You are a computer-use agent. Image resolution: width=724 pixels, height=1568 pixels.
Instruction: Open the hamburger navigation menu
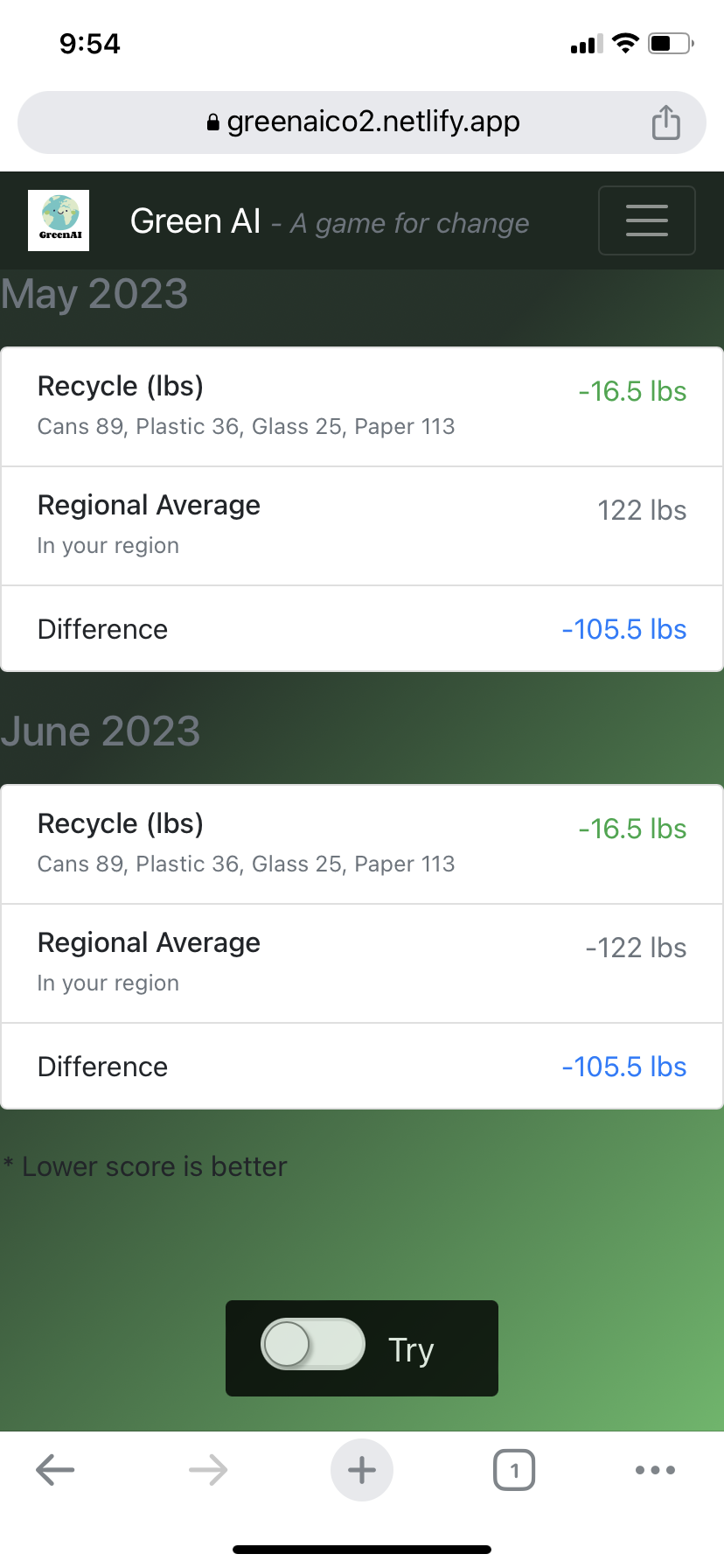tap(646, 220)
